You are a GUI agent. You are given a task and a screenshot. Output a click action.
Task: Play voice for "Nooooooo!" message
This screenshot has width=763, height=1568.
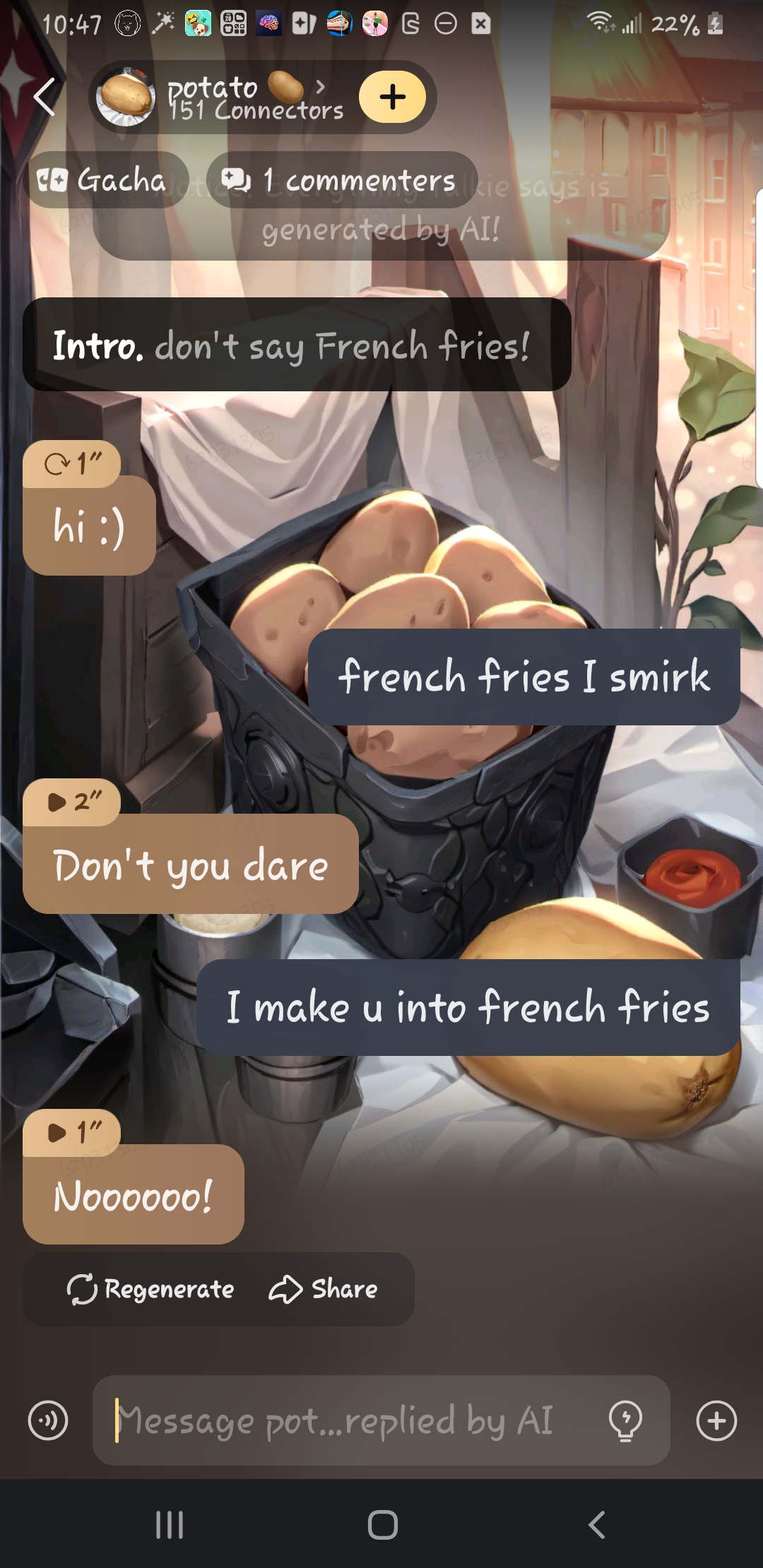point(71,1132)
